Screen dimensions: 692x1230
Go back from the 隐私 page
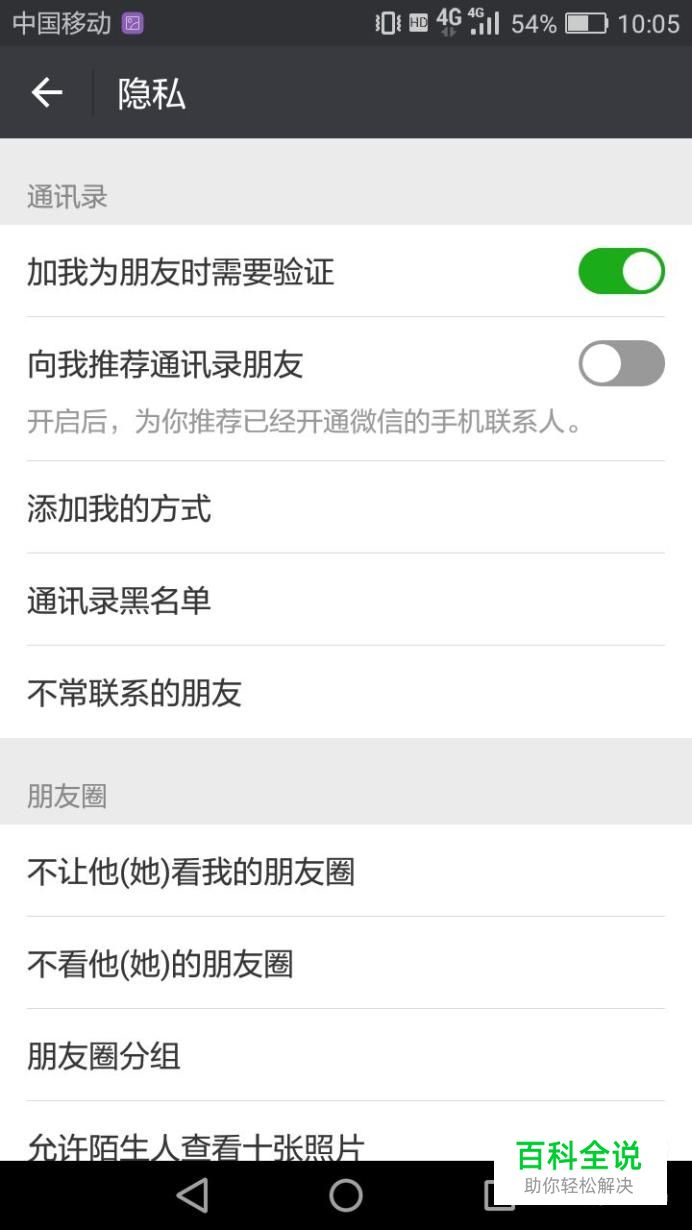click(46, 93)
